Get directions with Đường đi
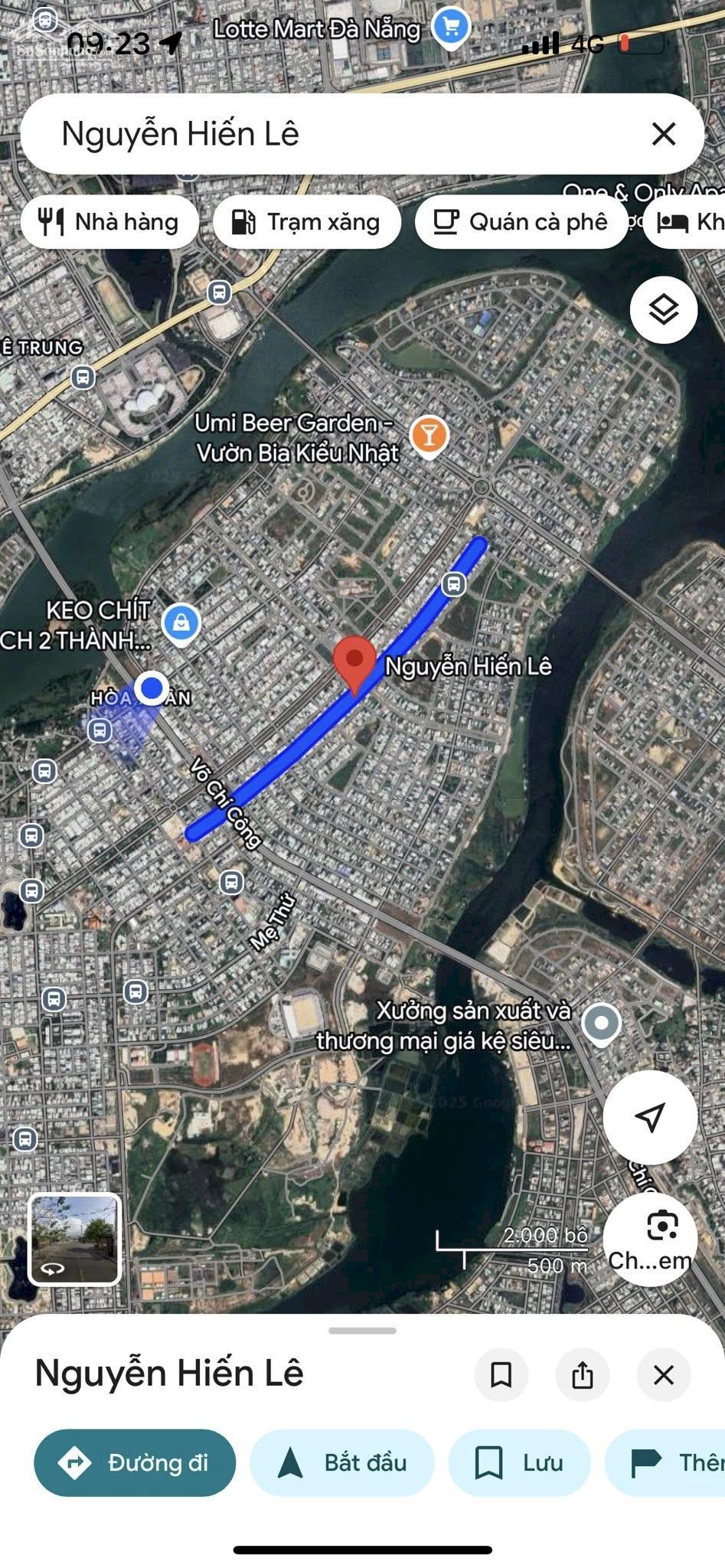725x1568 pixels. pyautogui.click(x=135, y=1463)
